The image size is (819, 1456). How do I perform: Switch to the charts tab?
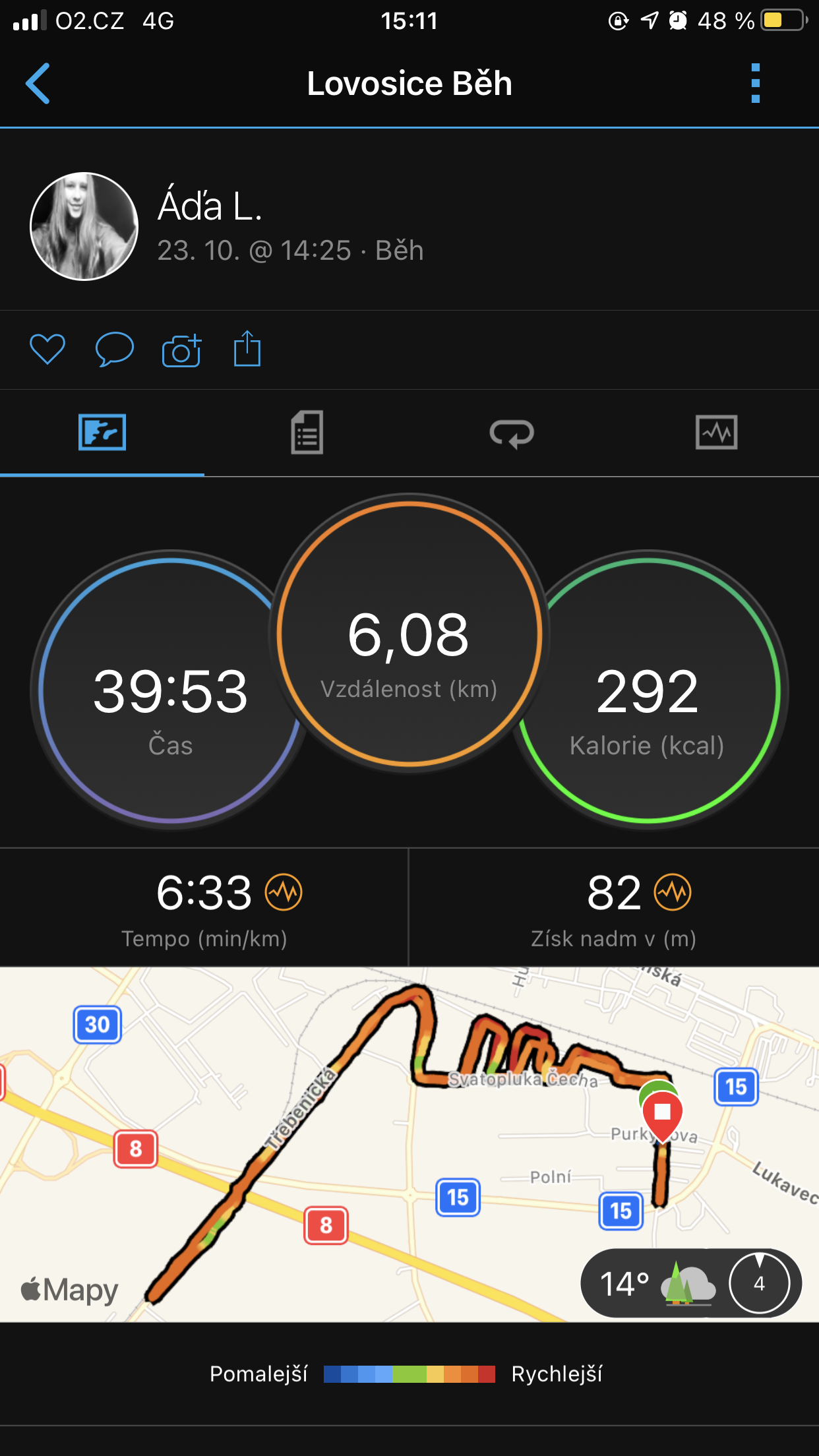(717, 433)
